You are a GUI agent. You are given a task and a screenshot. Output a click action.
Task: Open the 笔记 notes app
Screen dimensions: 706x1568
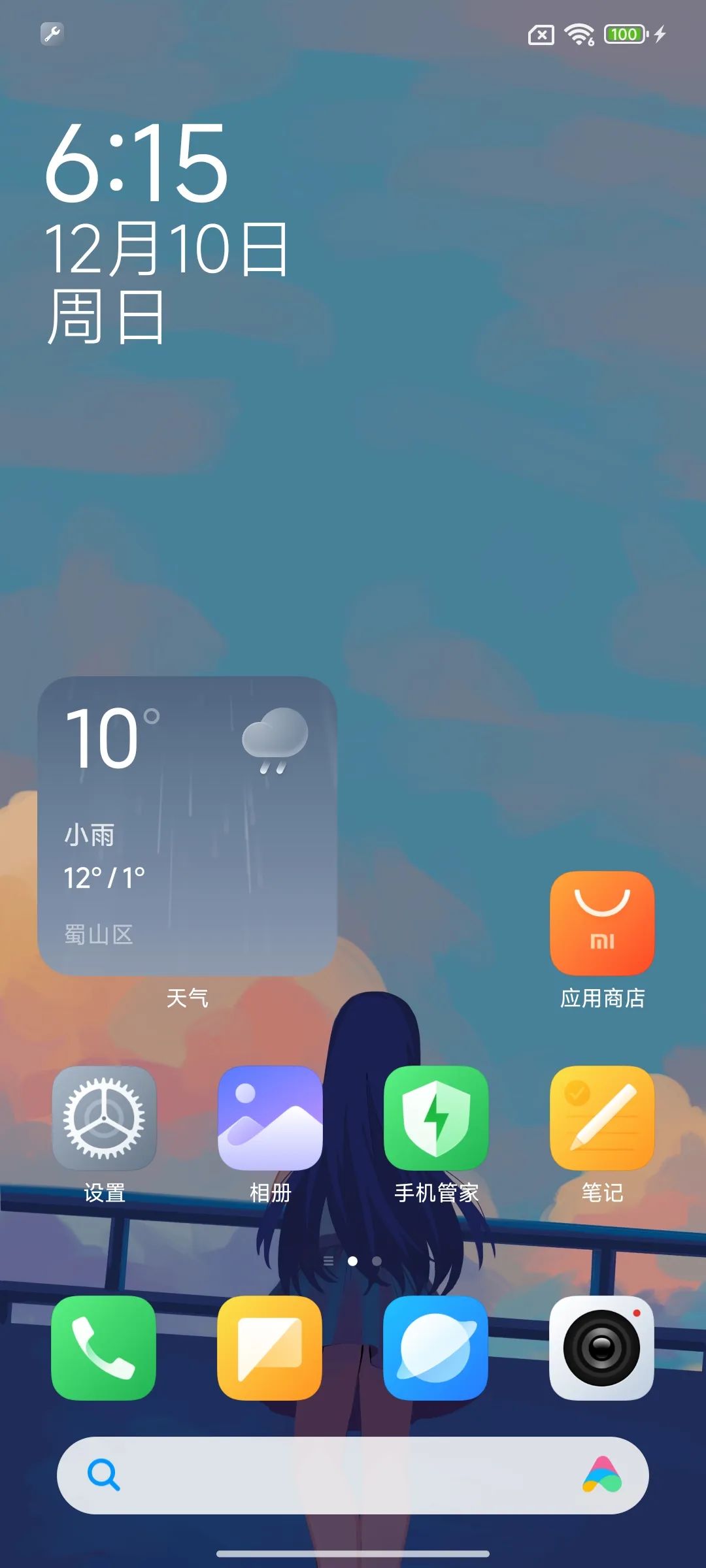coord(602,1118)
